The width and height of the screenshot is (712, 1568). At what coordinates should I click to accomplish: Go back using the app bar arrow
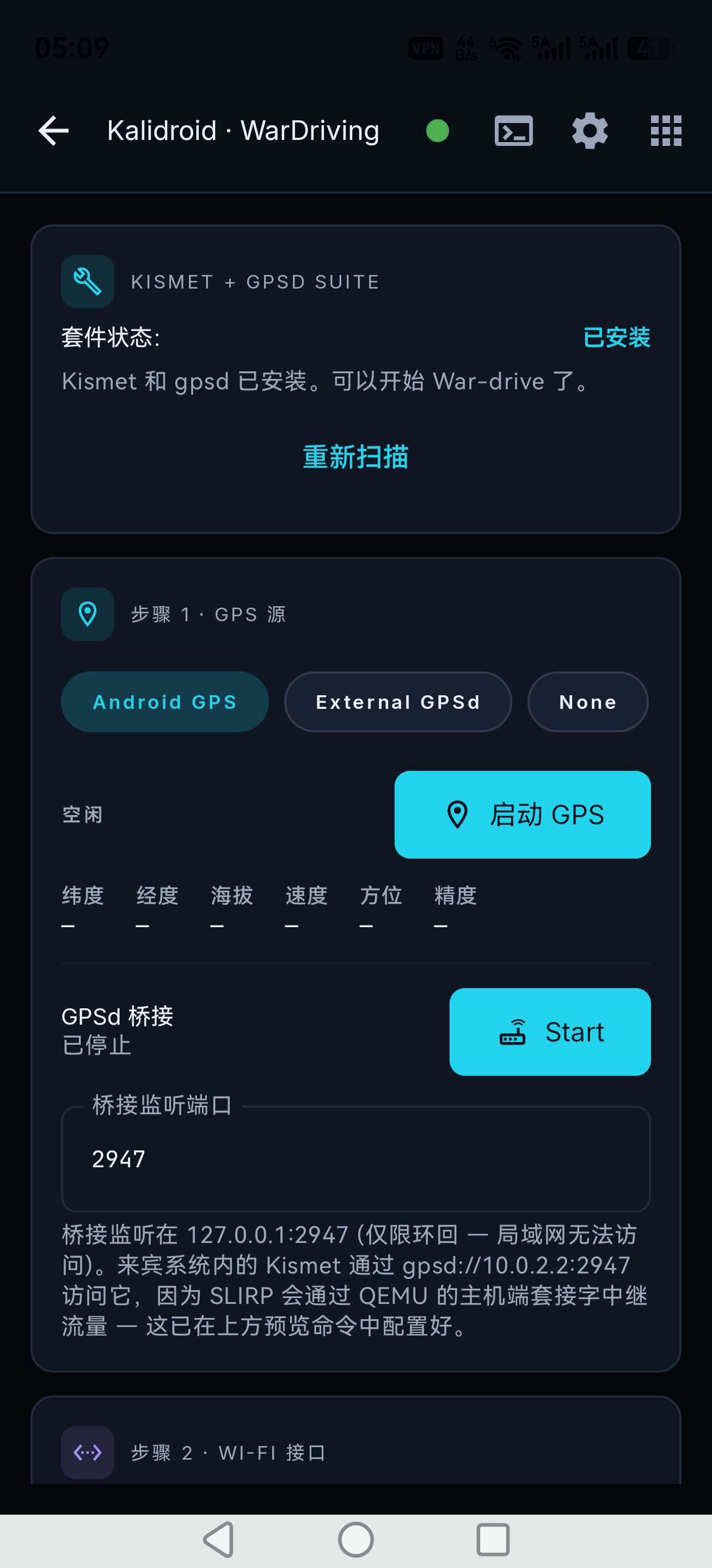click(x=53, y=131)
